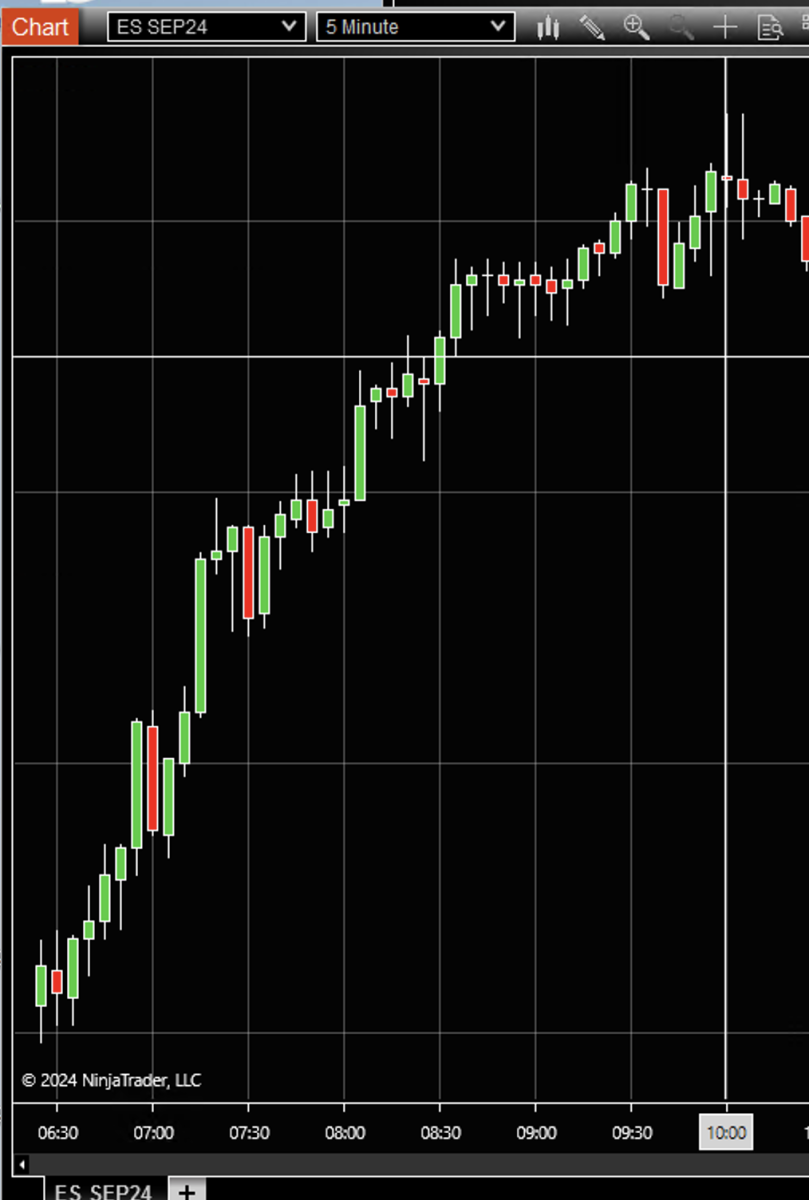The width and height of the screenshot is (809, 1200).
Task: Select the drawing tools pencil
Action: 592,28
